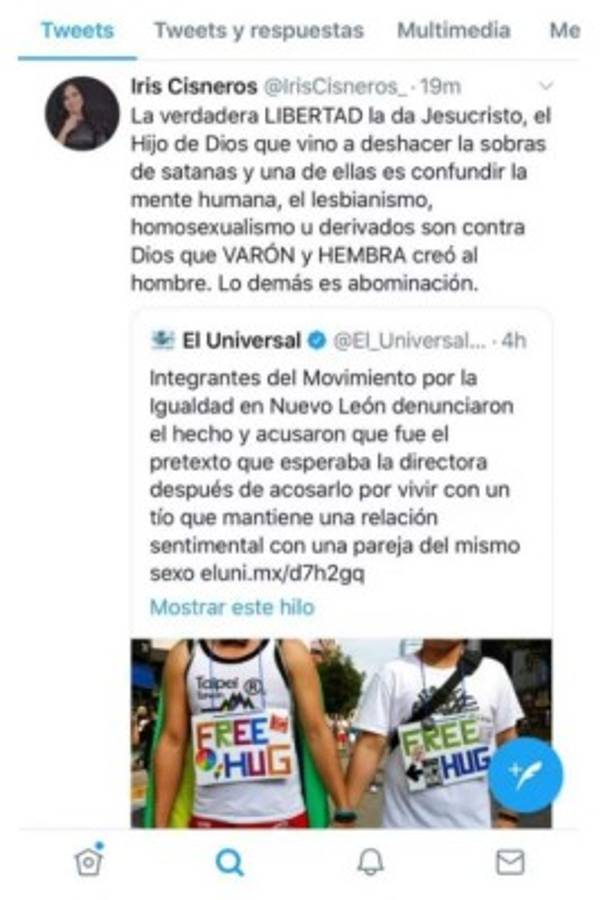Open the Tweets y respuestas tab
This screenshot has width=603, height=900.
[x=258, y=30]
